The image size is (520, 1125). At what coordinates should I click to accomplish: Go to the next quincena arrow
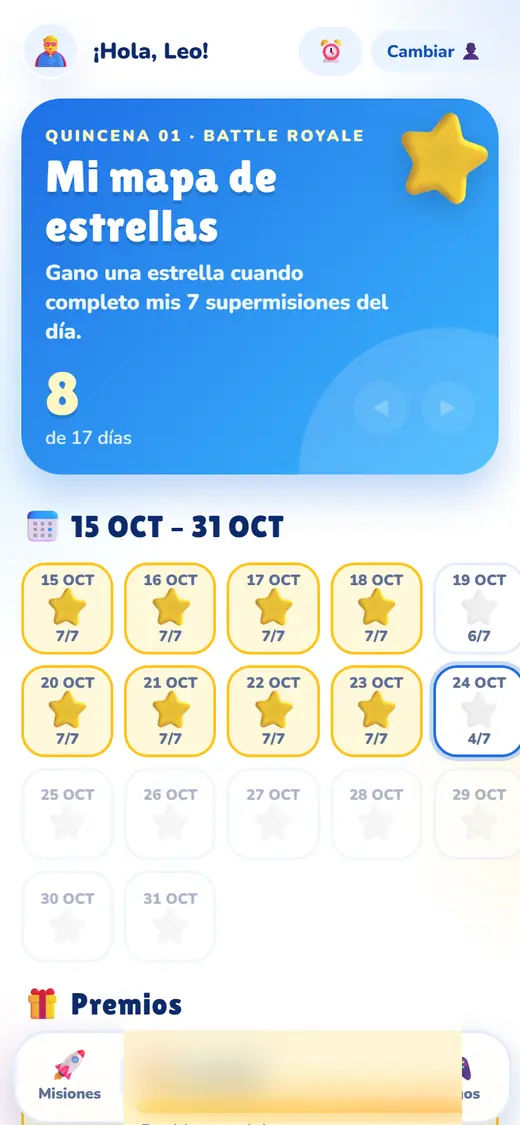pos(448,408)
